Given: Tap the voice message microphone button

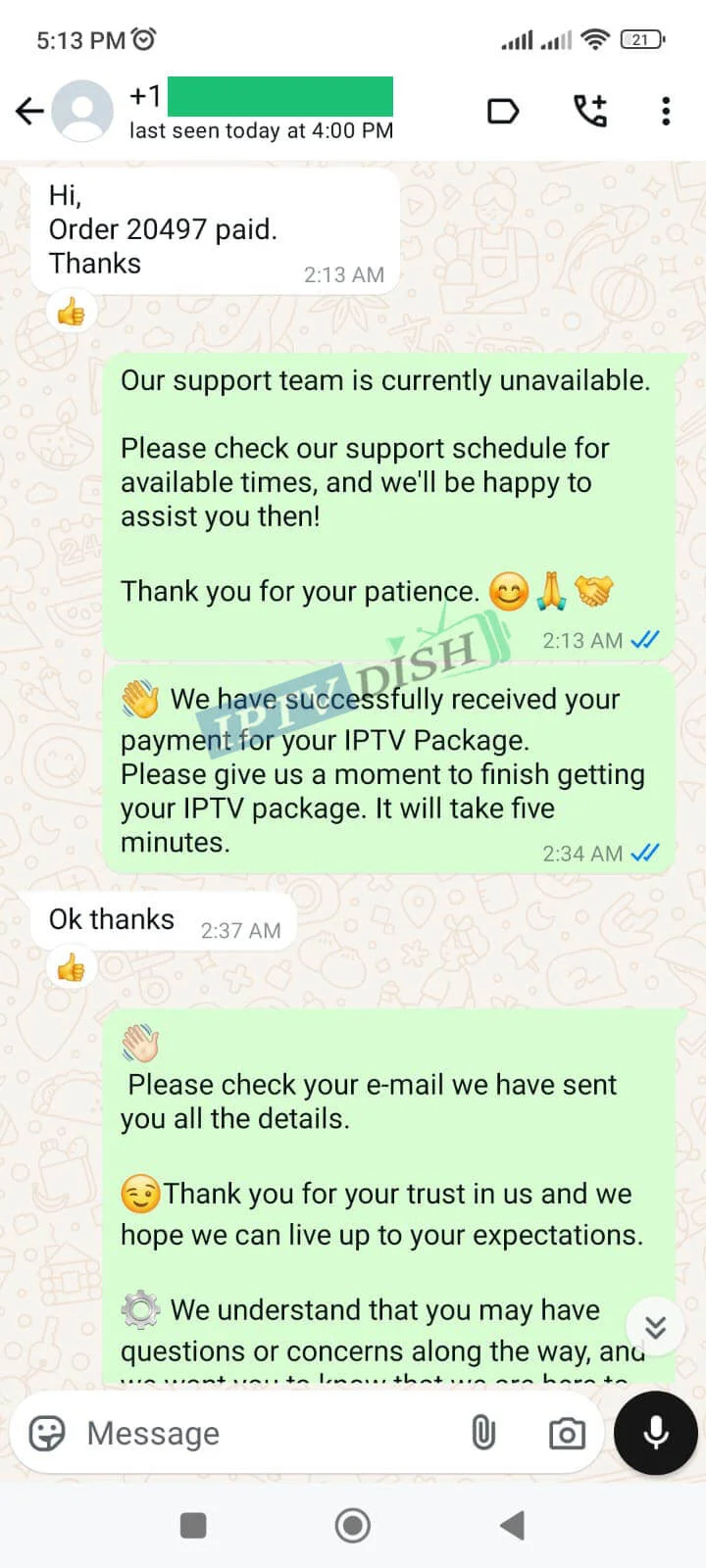Looking at the screenshot, I should click(x=655, y=1433).
